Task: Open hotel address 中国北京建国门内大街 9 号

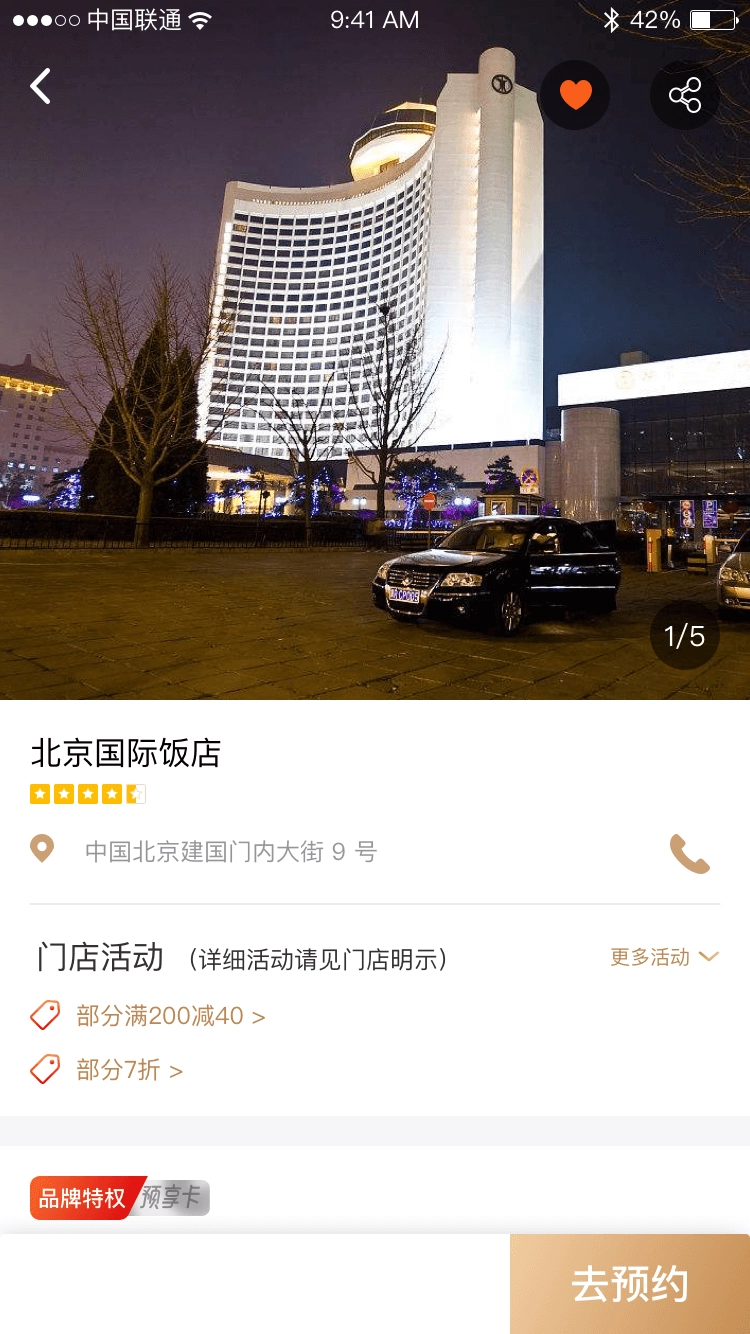Action: click(230, 851)
